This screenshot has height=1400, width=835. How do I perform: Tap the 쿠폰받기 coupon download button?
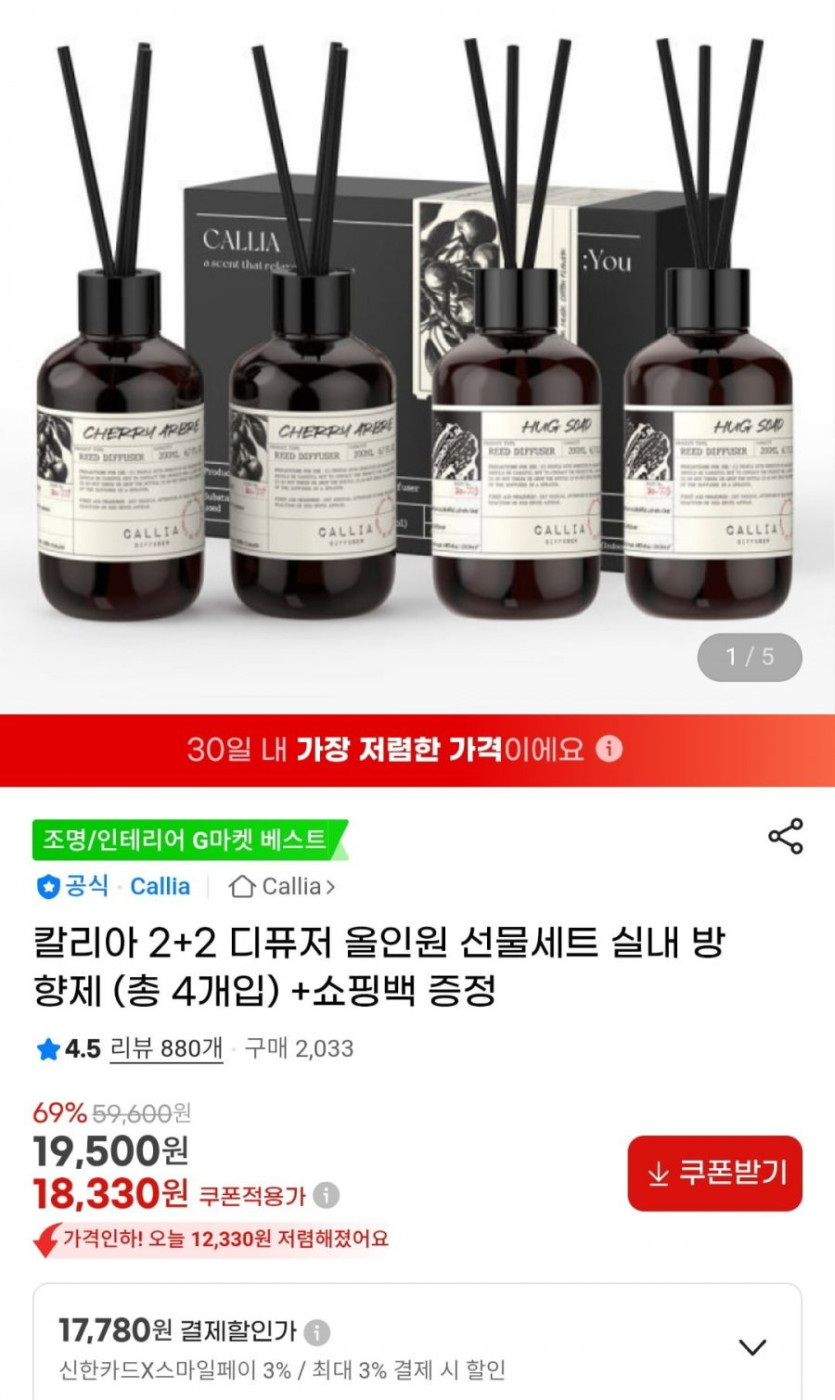715,1173
